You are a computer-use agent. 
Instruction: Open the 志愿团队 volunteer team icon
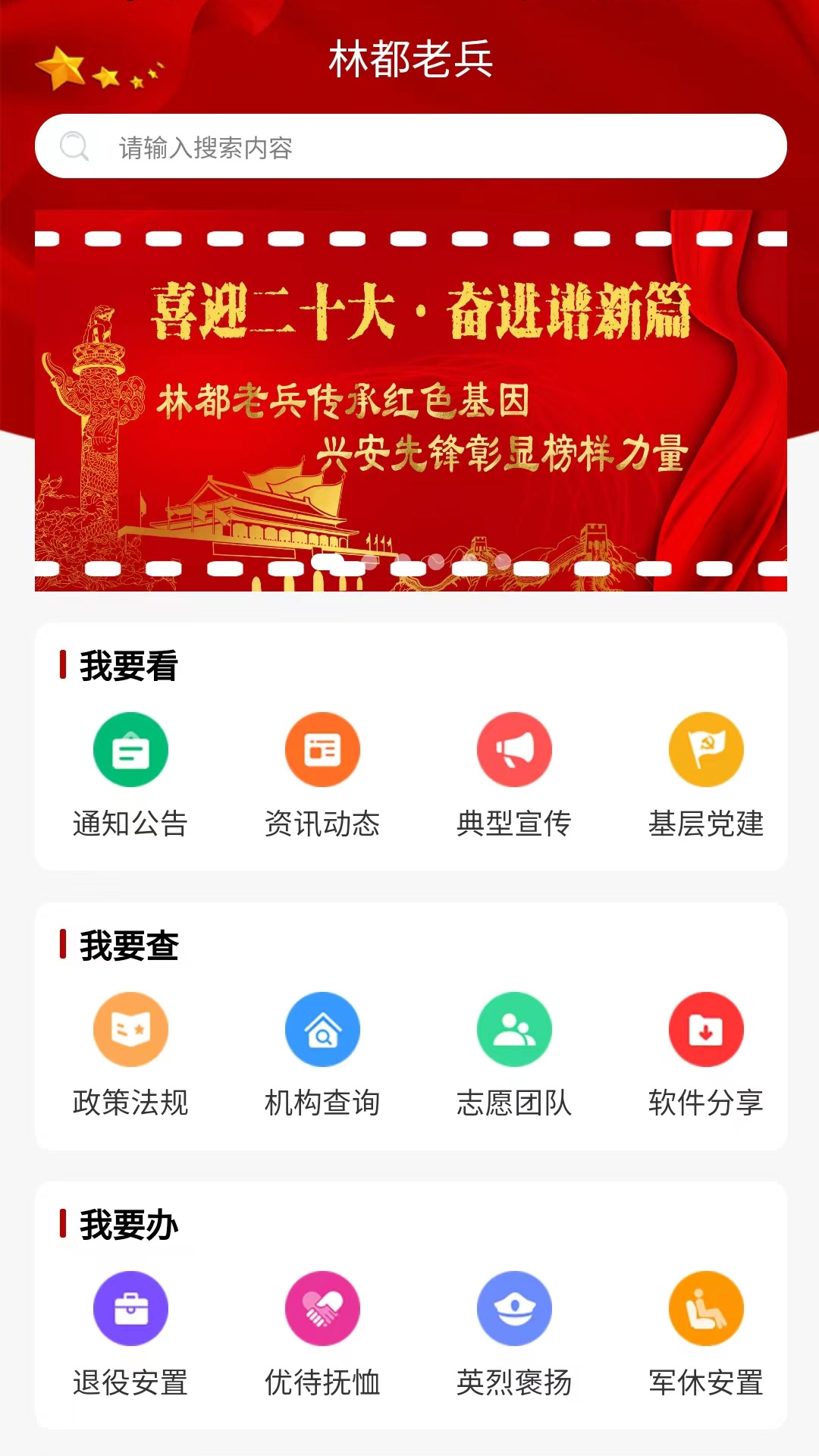pos(514,1029)
